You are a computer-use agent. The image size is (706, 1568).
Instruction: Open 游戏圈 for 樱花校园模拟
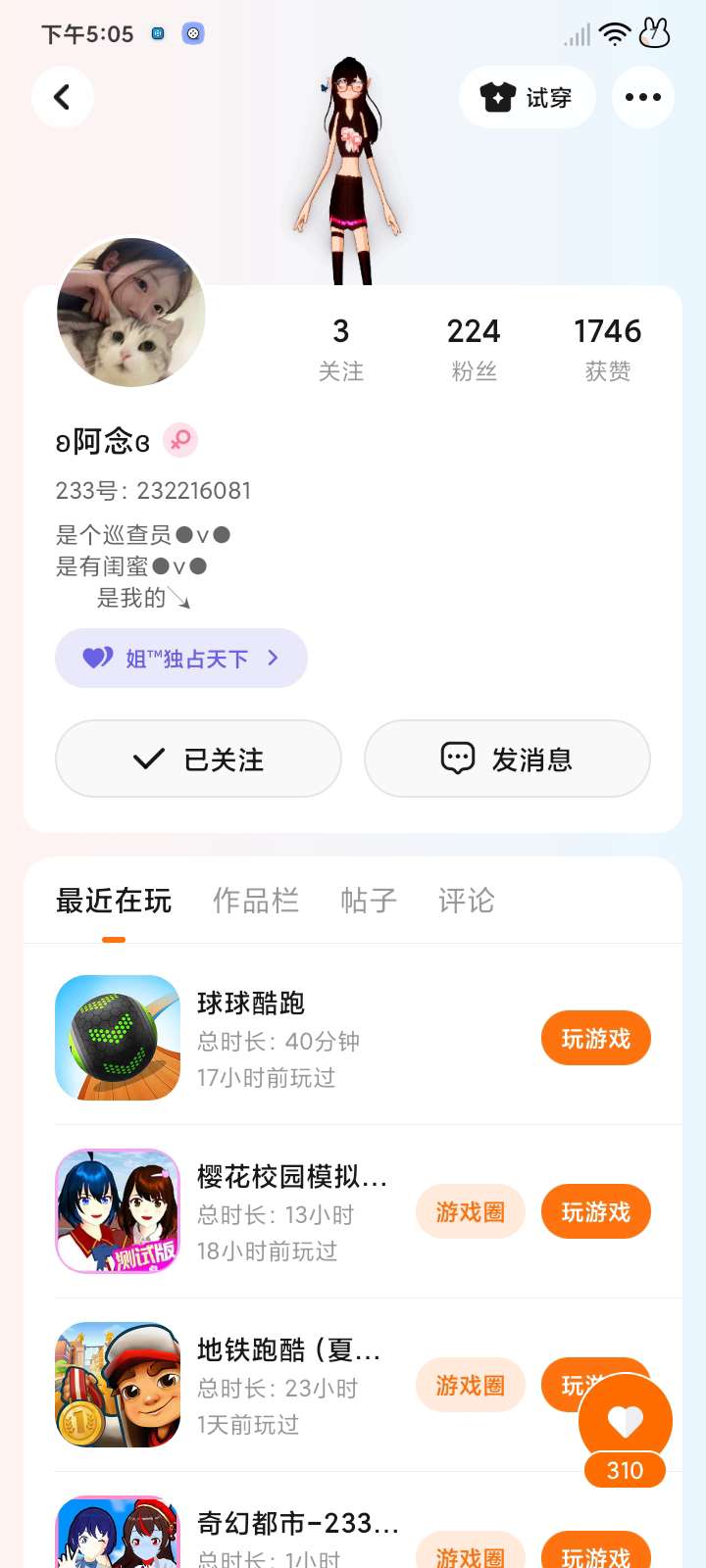click(x=471, y=1212)
